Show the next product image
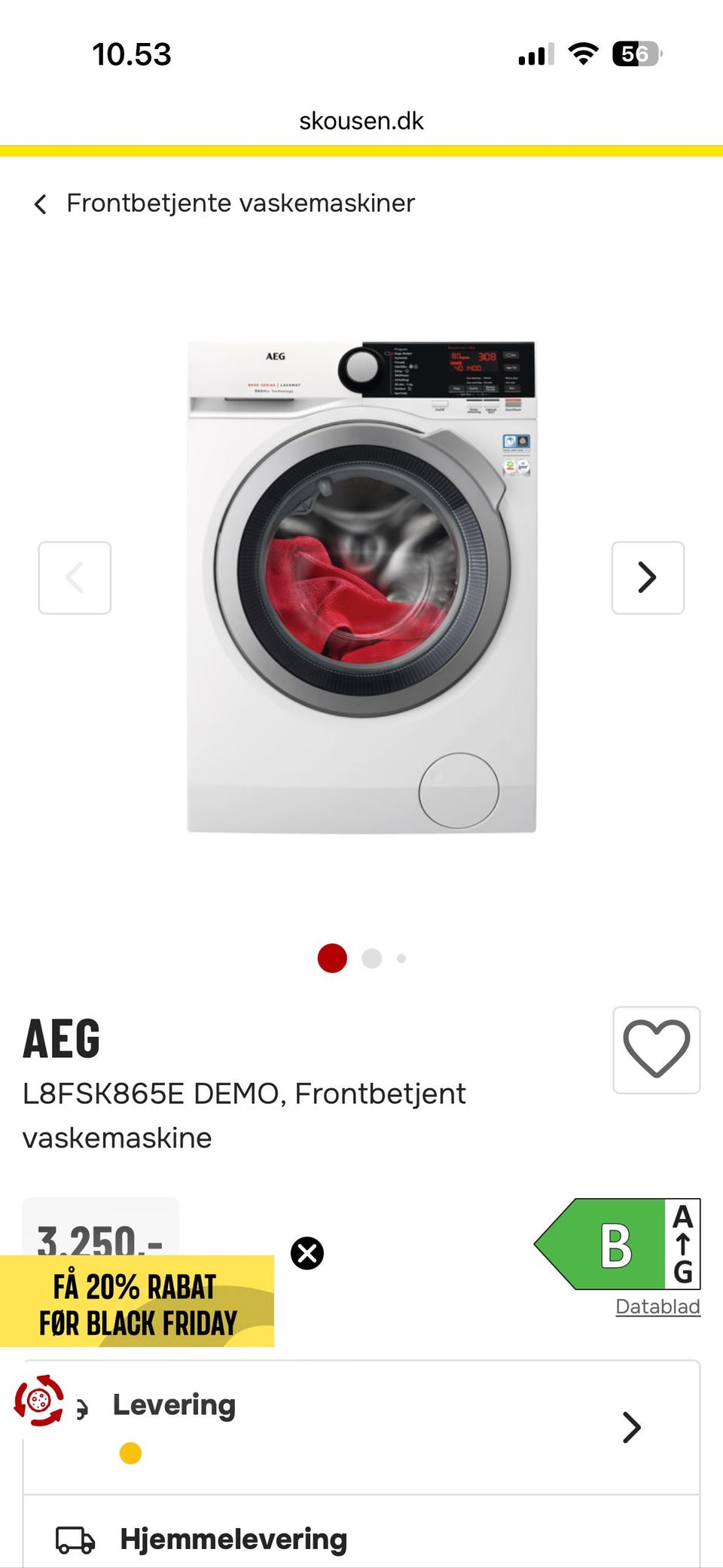 coord(647,577)
